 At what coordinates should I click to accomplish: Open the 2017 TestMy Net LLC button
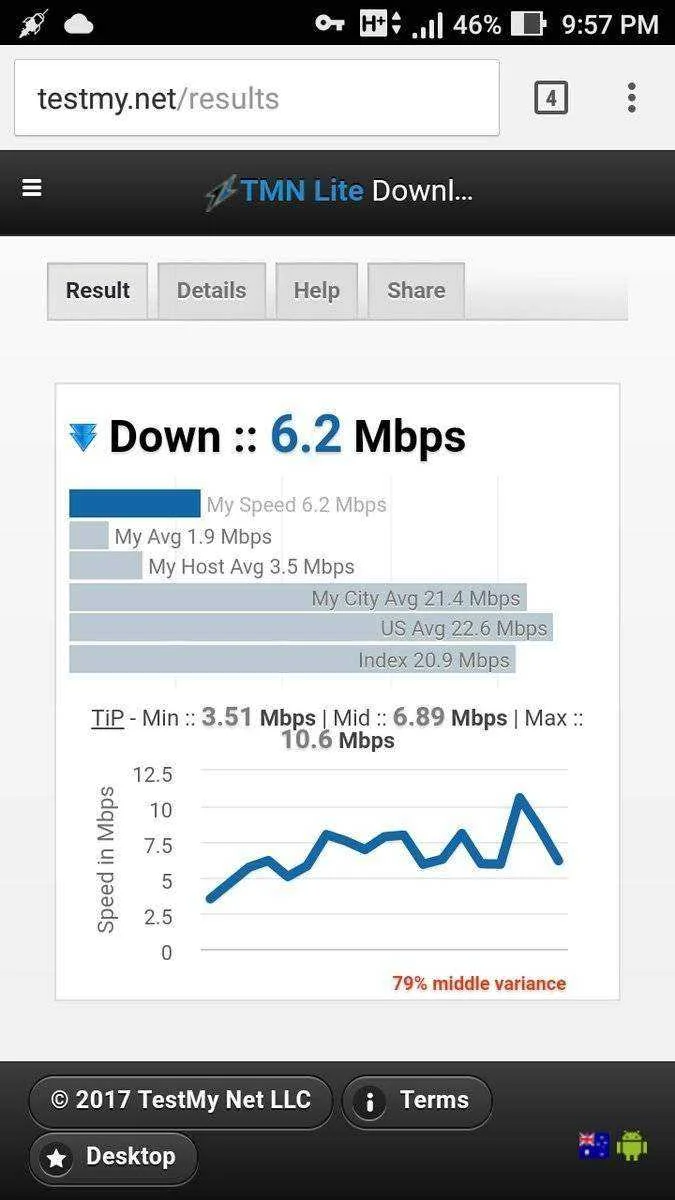pyautogui.click(x=181, y=1101)
